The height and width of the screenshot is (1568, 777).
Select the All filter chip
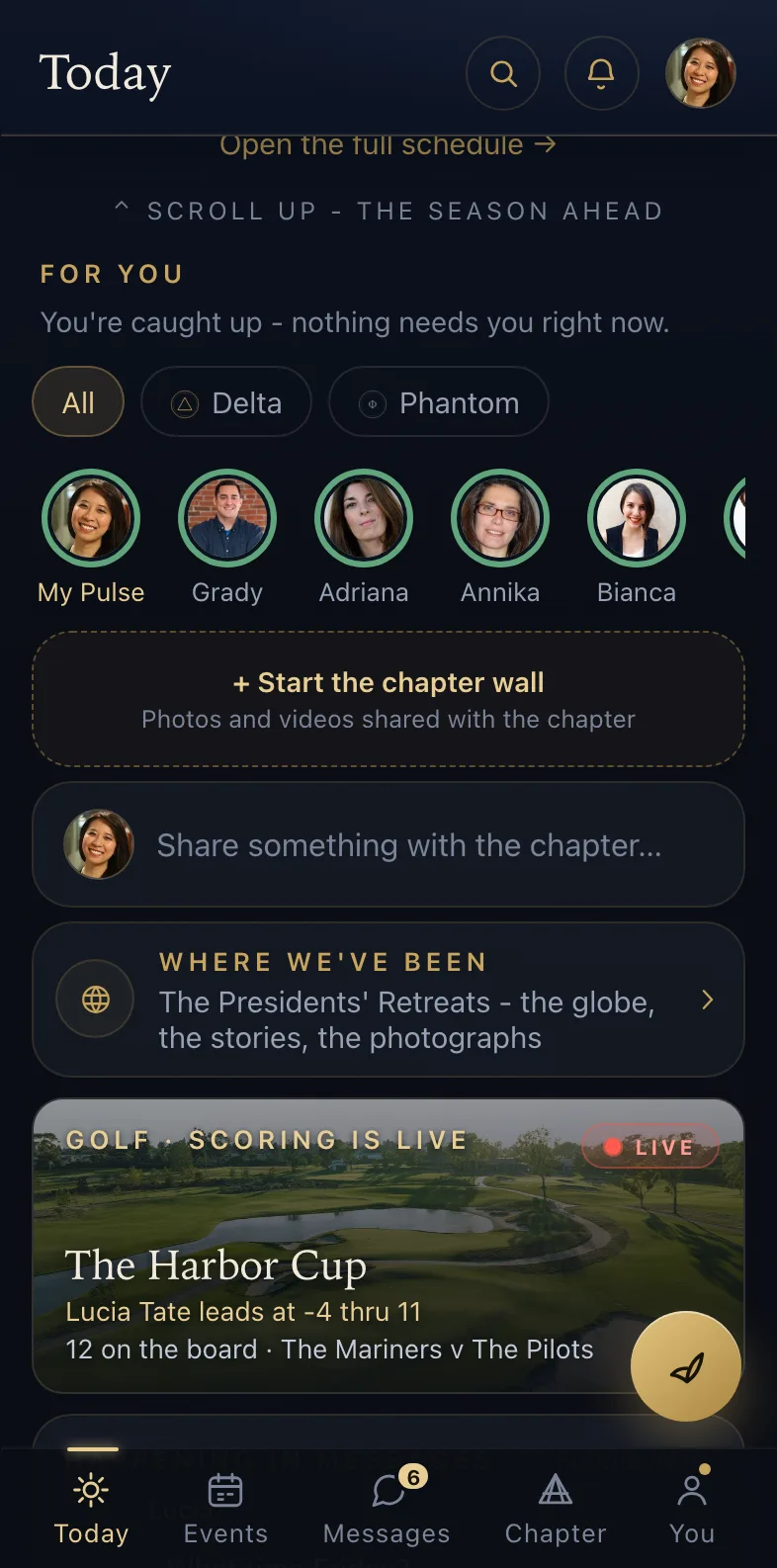coord(78,402)
